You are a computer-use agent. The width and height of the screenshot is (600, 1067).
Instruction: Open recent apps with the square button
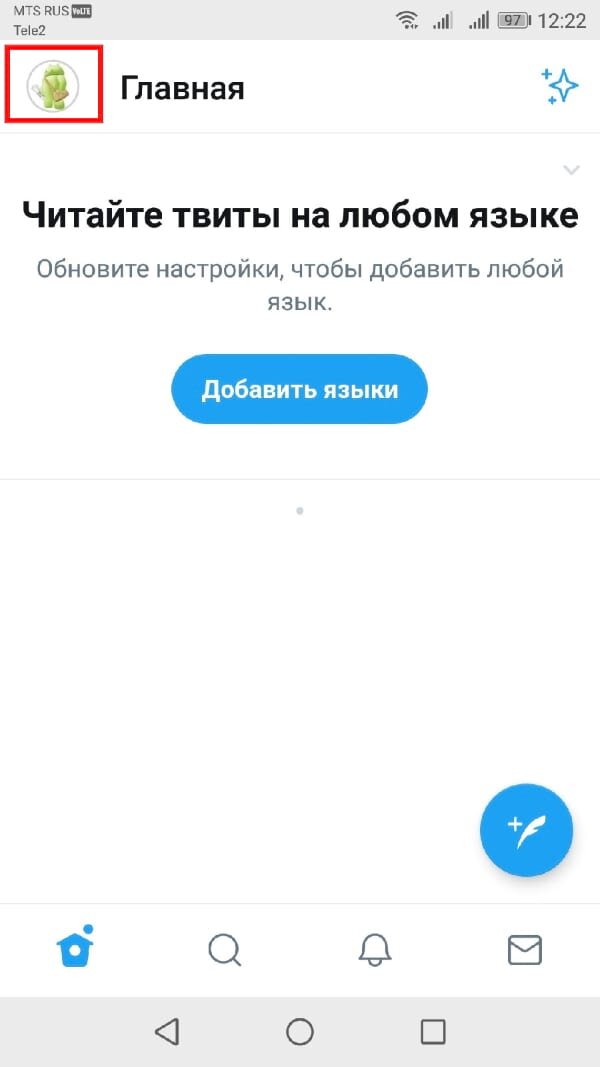click(x=433, y=1032)
